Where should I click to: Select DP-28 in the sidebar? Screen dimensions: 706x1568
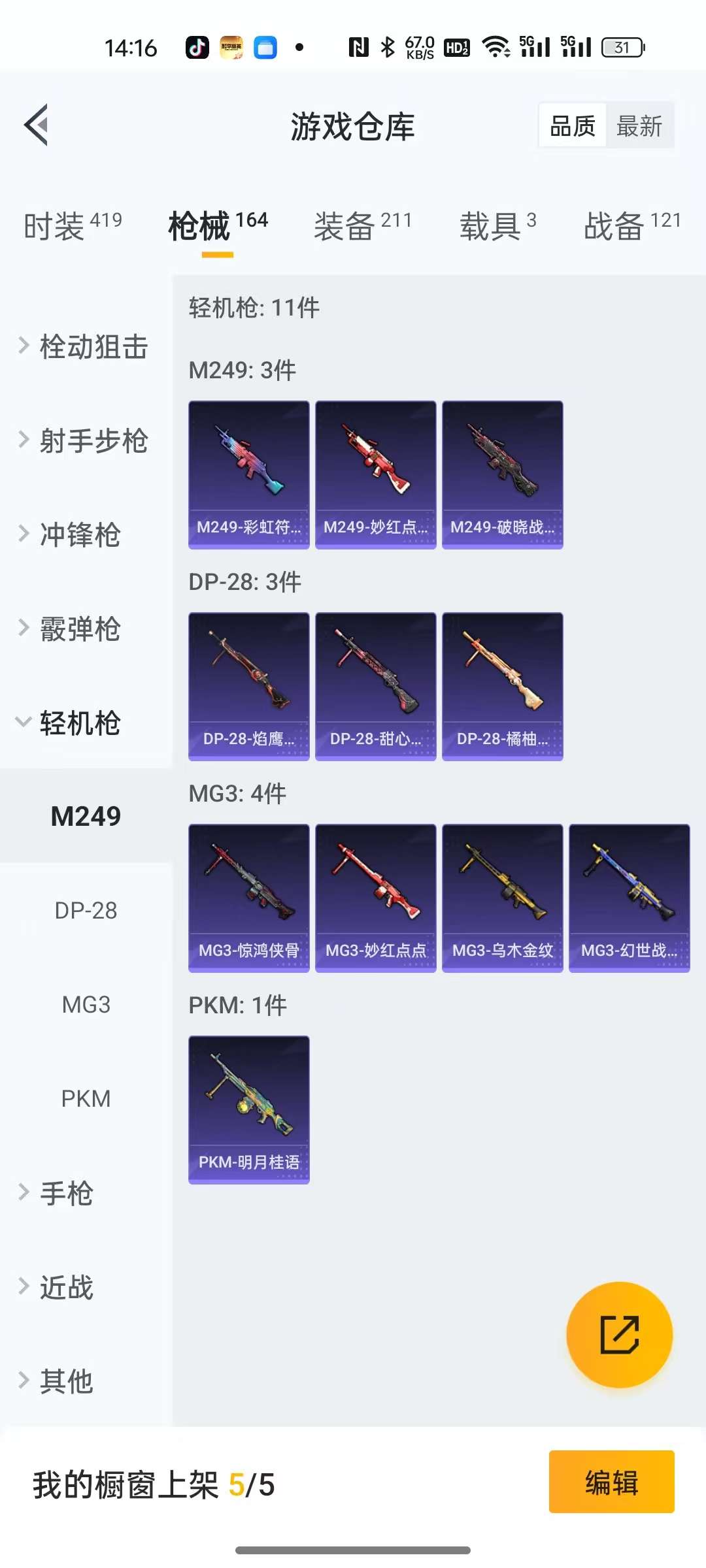coord(86,910)
